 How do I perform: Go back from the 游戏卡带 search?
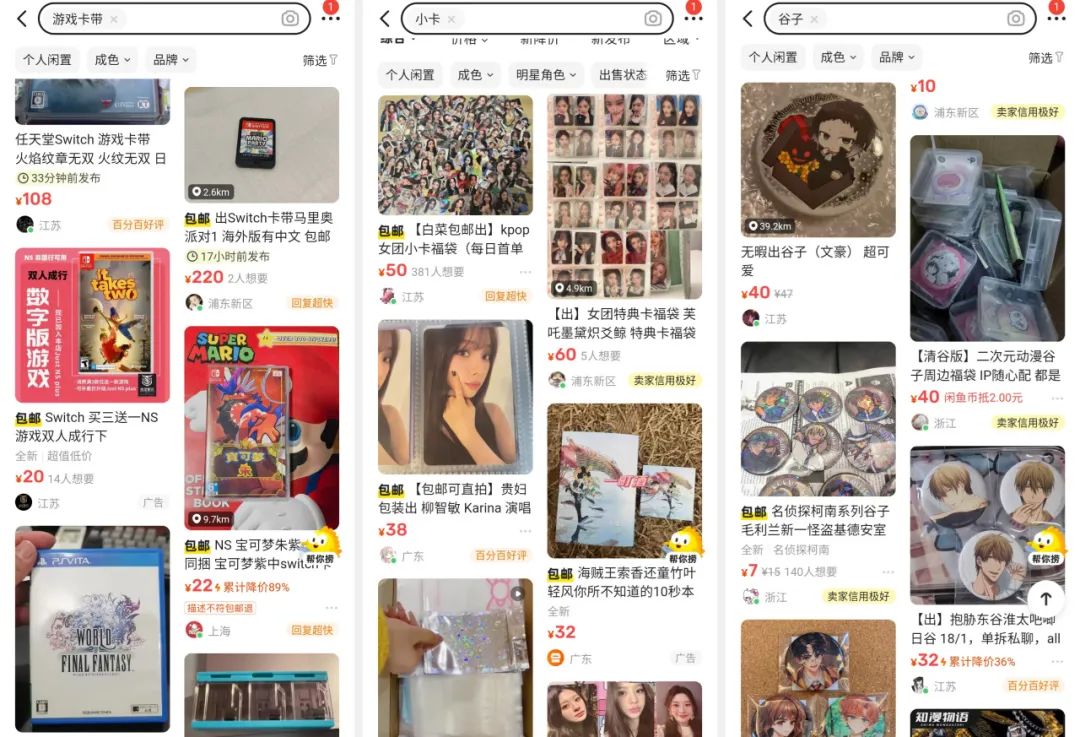(x=22, y=19)
